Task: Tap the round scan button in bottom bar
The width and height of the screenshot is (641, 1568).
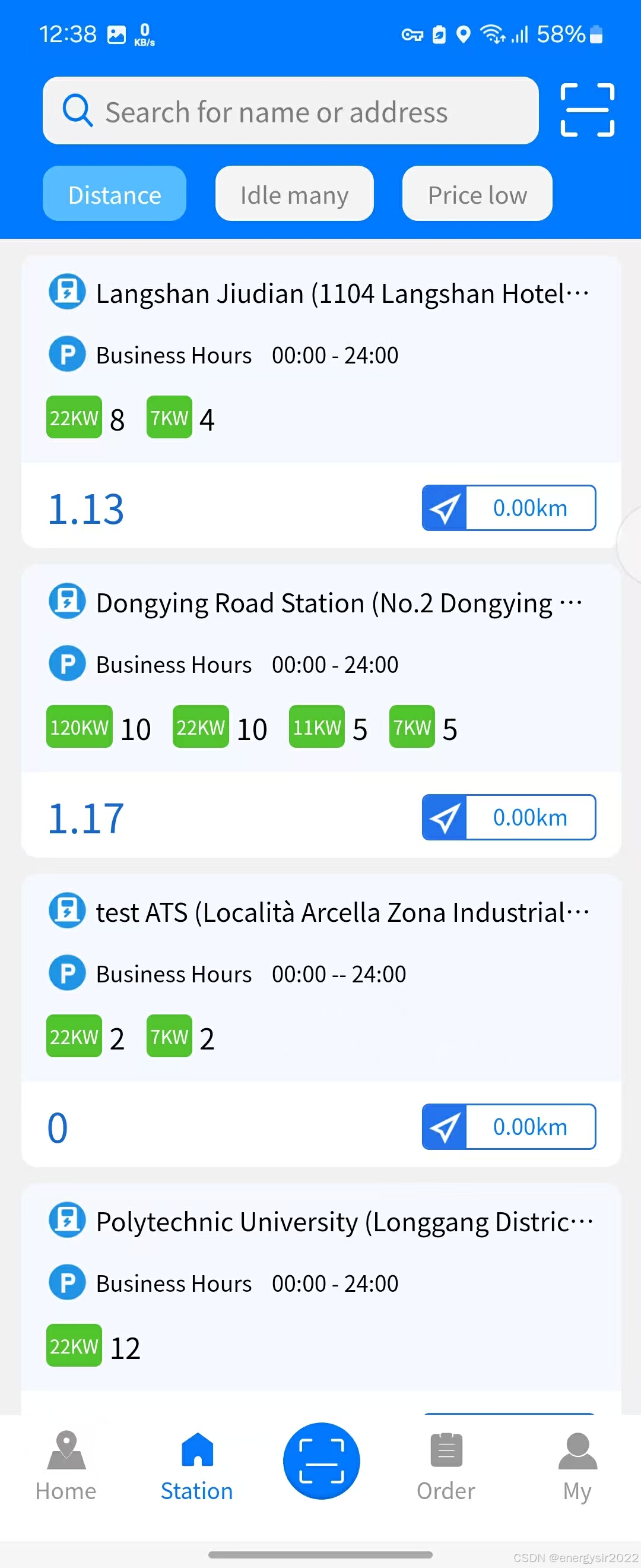Action: 321,1460
